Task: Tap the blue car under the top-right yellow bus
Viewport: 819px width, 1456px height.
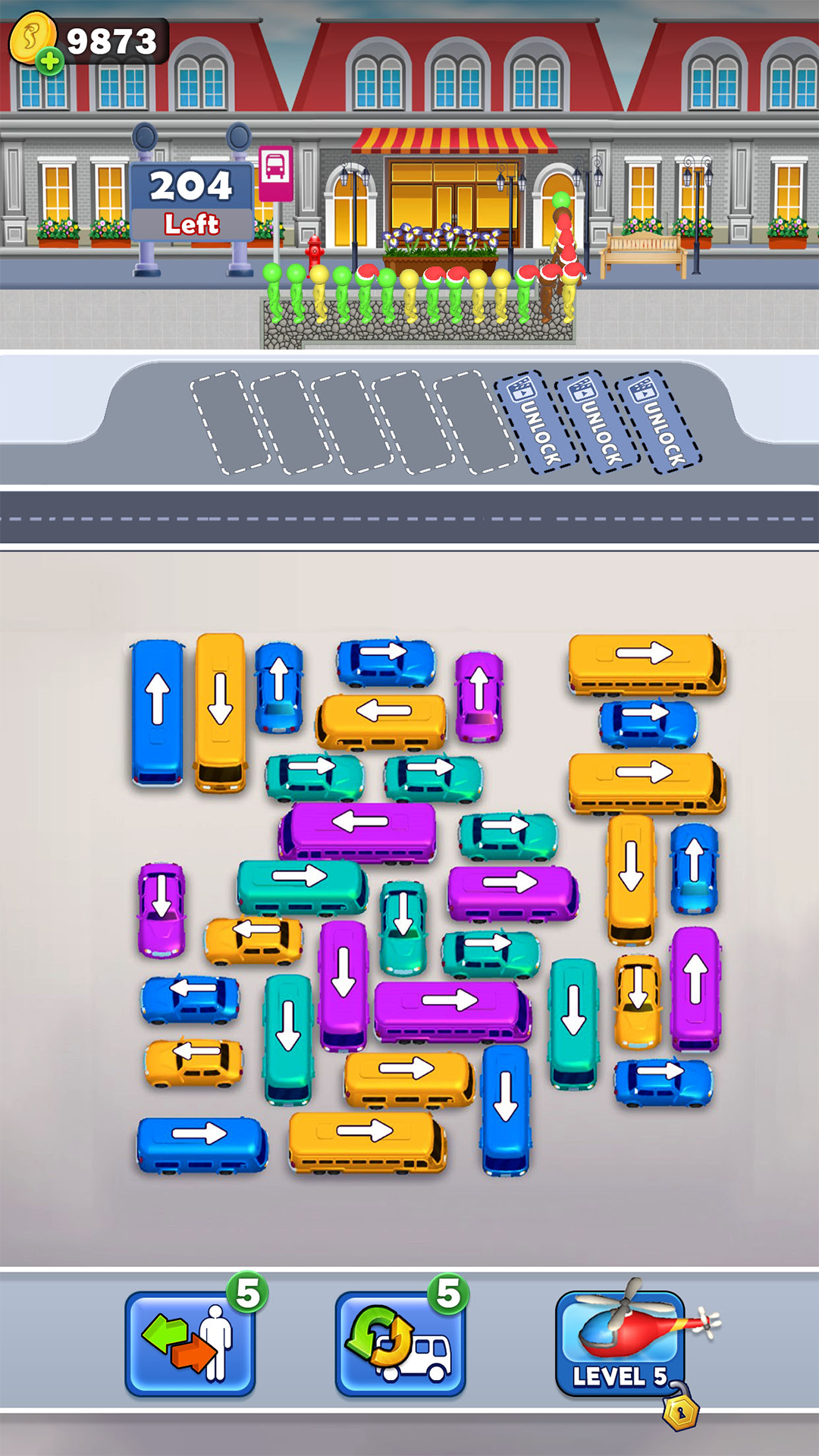Action: [x=648, y=723]
